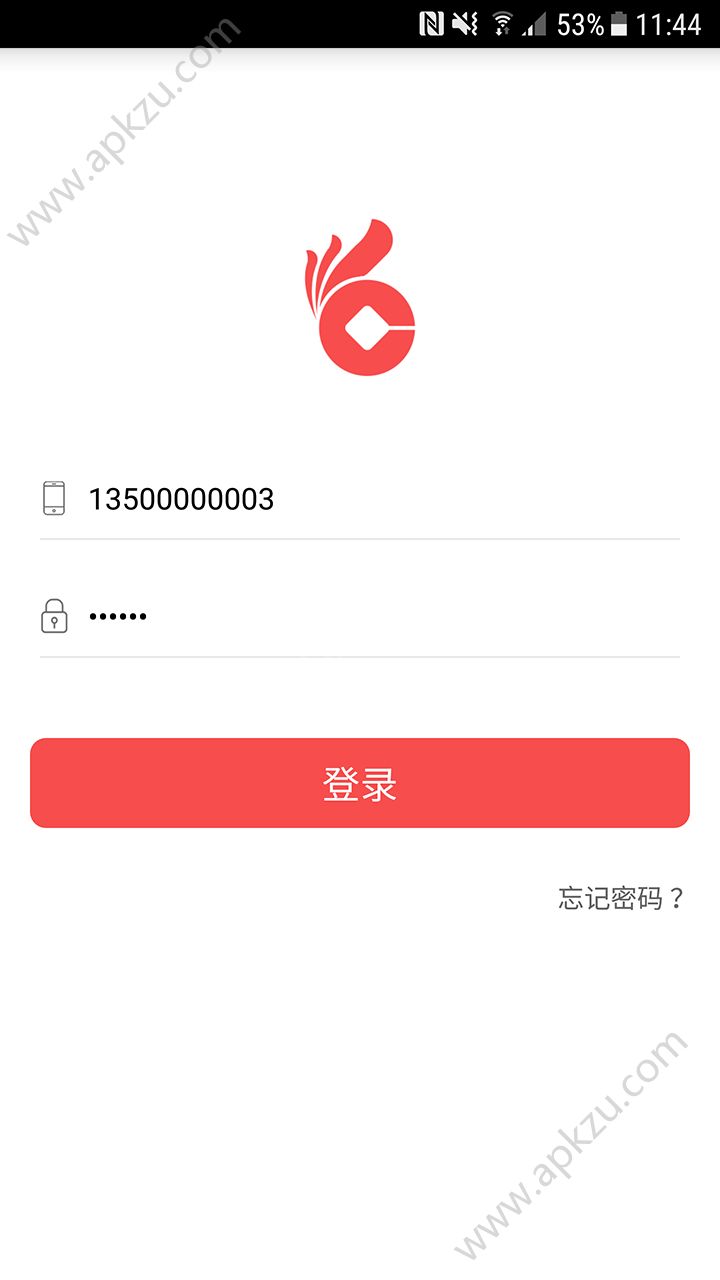Click the padlock icon beside the password field
Image resolution: width=720 pixels, height=1280 pixels.
(54, 615)
